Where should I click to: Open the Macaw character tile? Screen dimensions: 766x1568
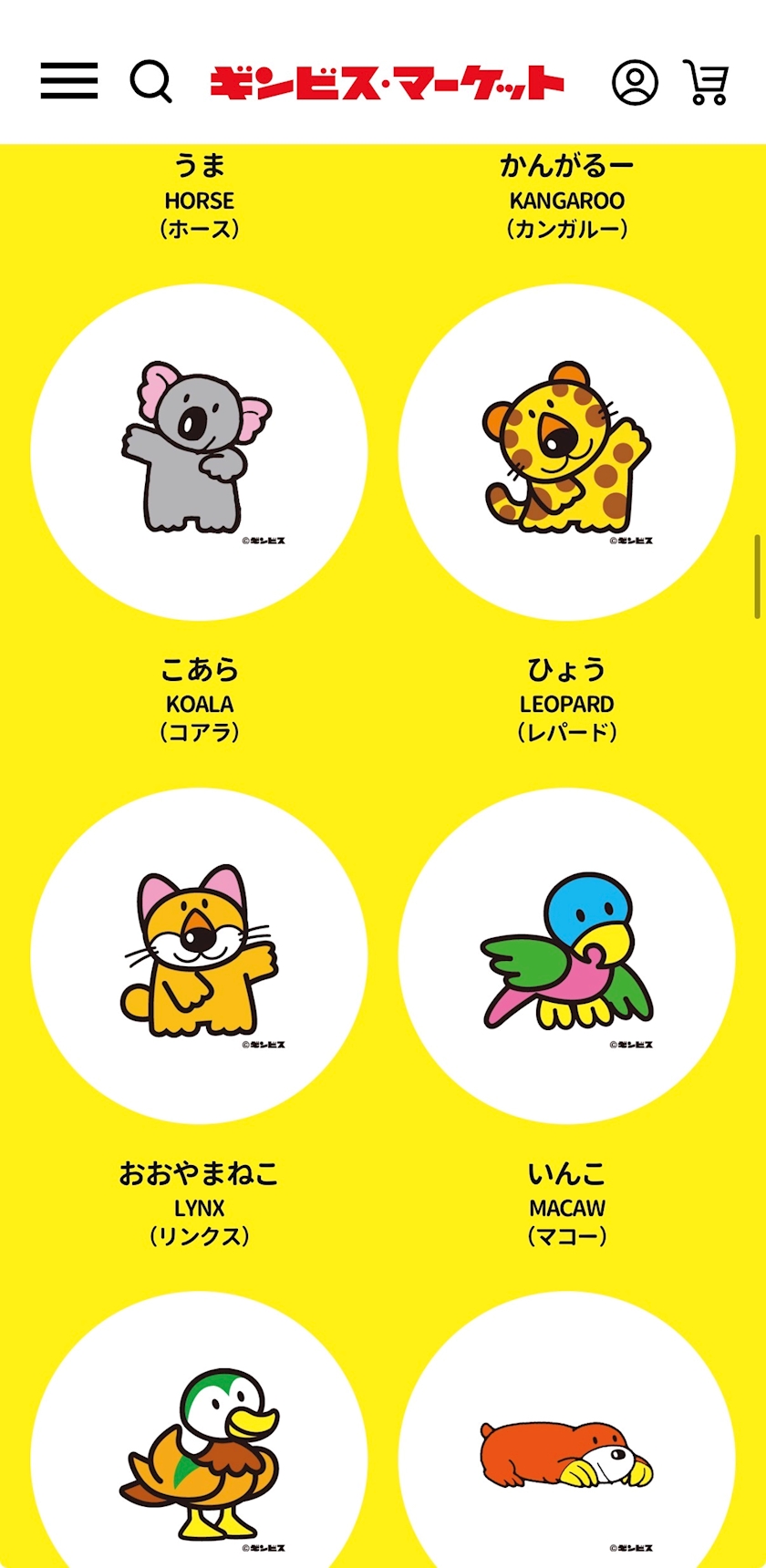pyautogui.click(x=566, y=955)
